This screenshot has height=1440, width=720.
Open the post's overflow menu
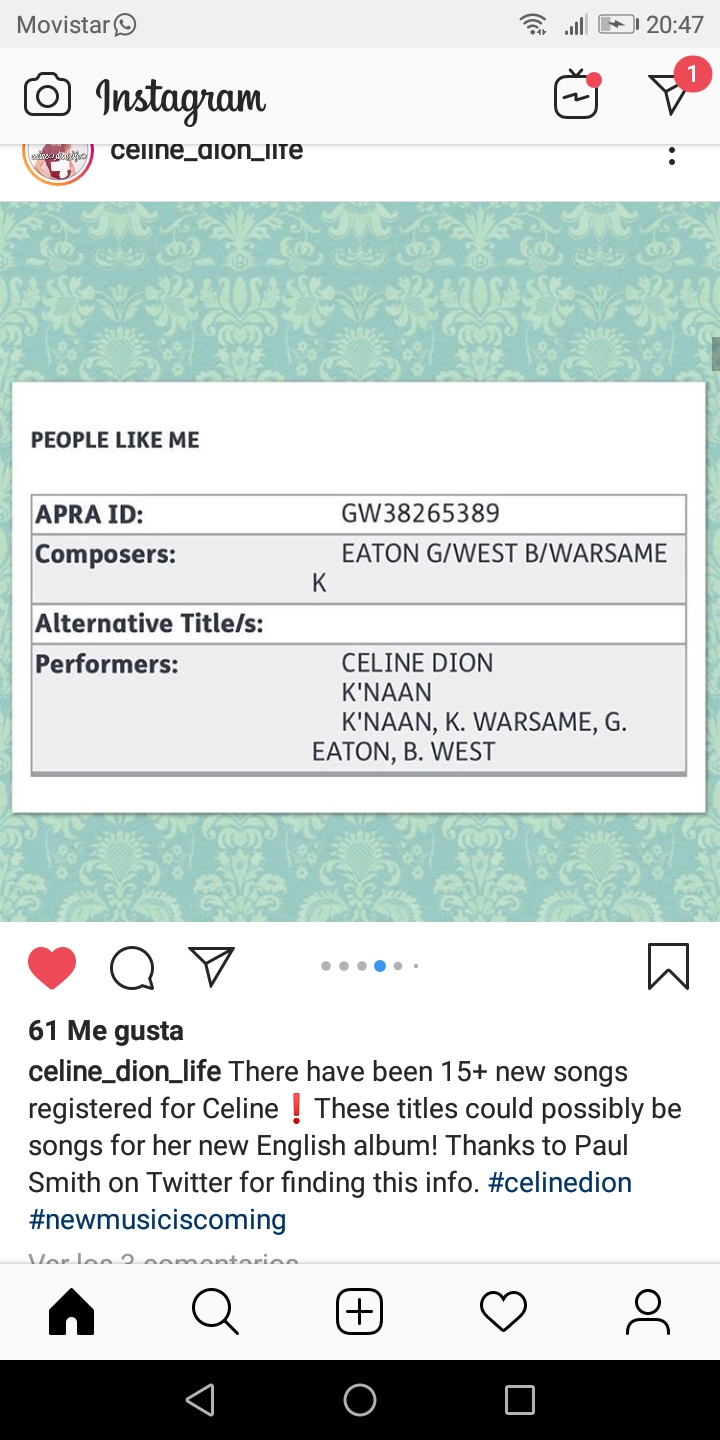click(x=672, y=156)
